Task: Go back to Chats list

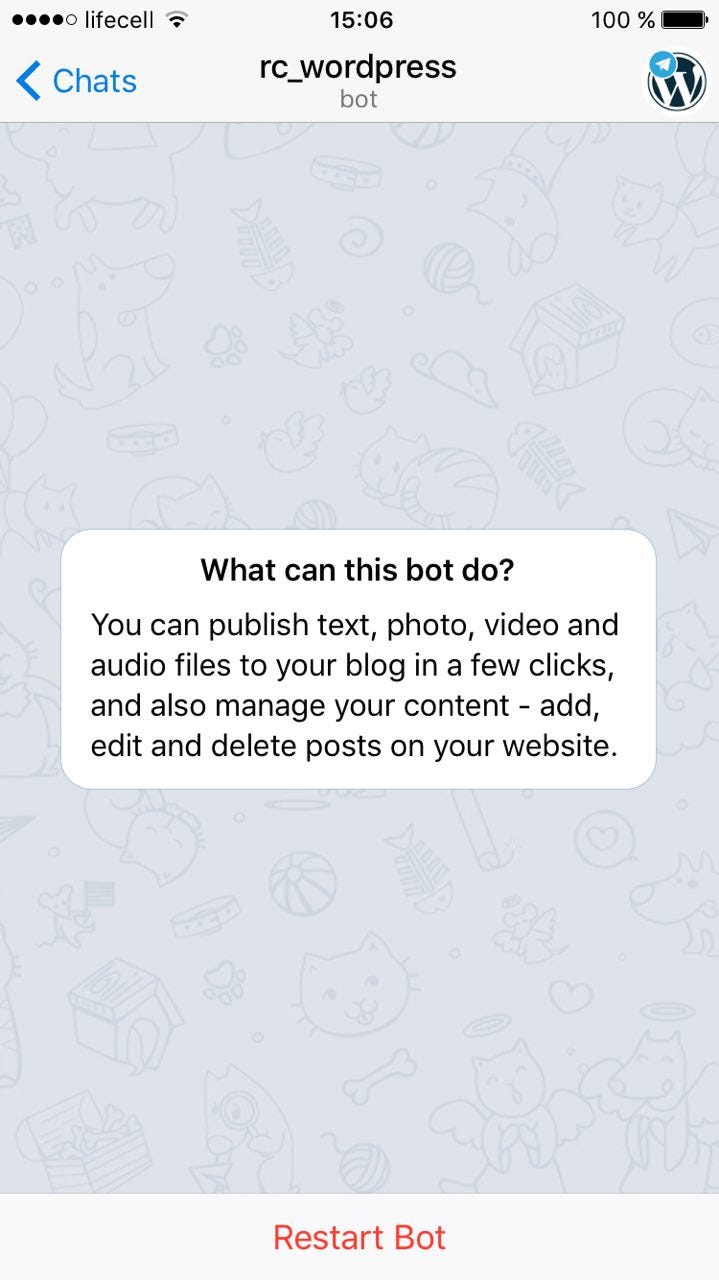Action: pyautogui.click(x=77, y=81)
